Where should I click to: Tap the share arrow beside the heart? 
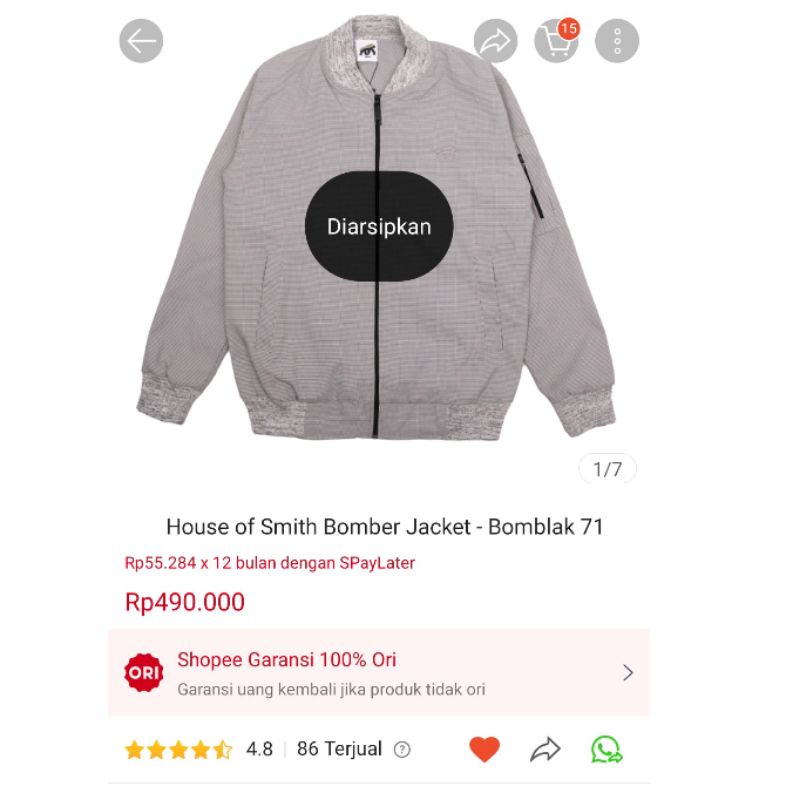tap(544, 749)
